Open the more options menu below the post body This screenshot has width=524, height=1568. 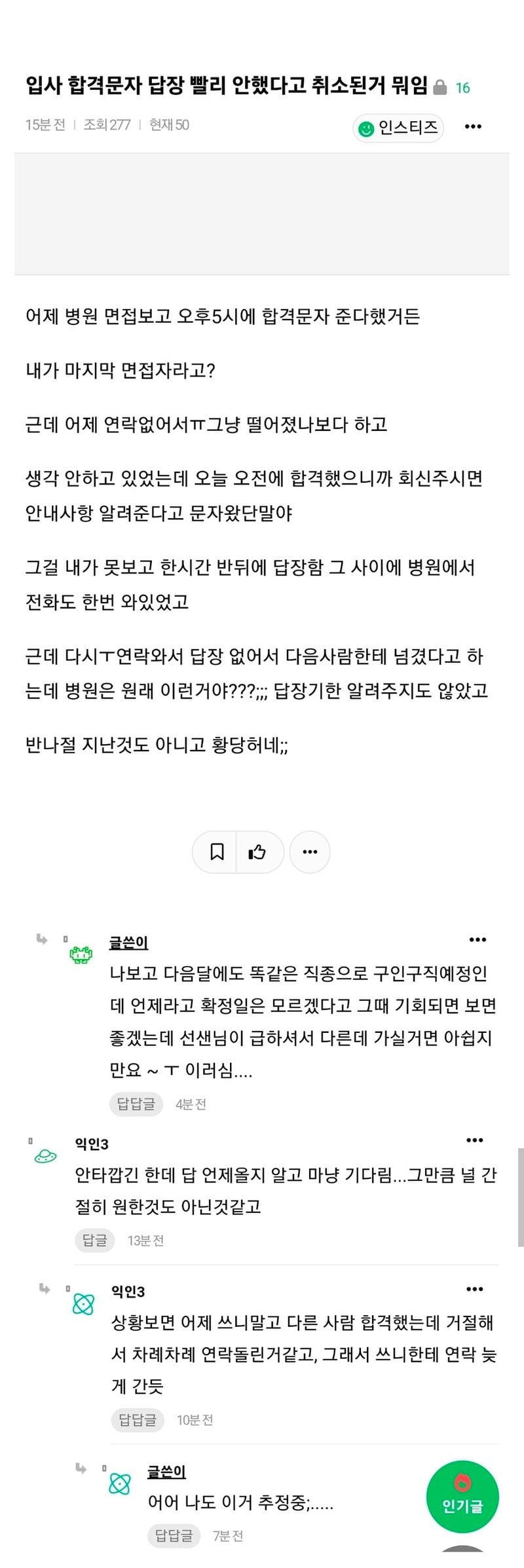(309, 851)
